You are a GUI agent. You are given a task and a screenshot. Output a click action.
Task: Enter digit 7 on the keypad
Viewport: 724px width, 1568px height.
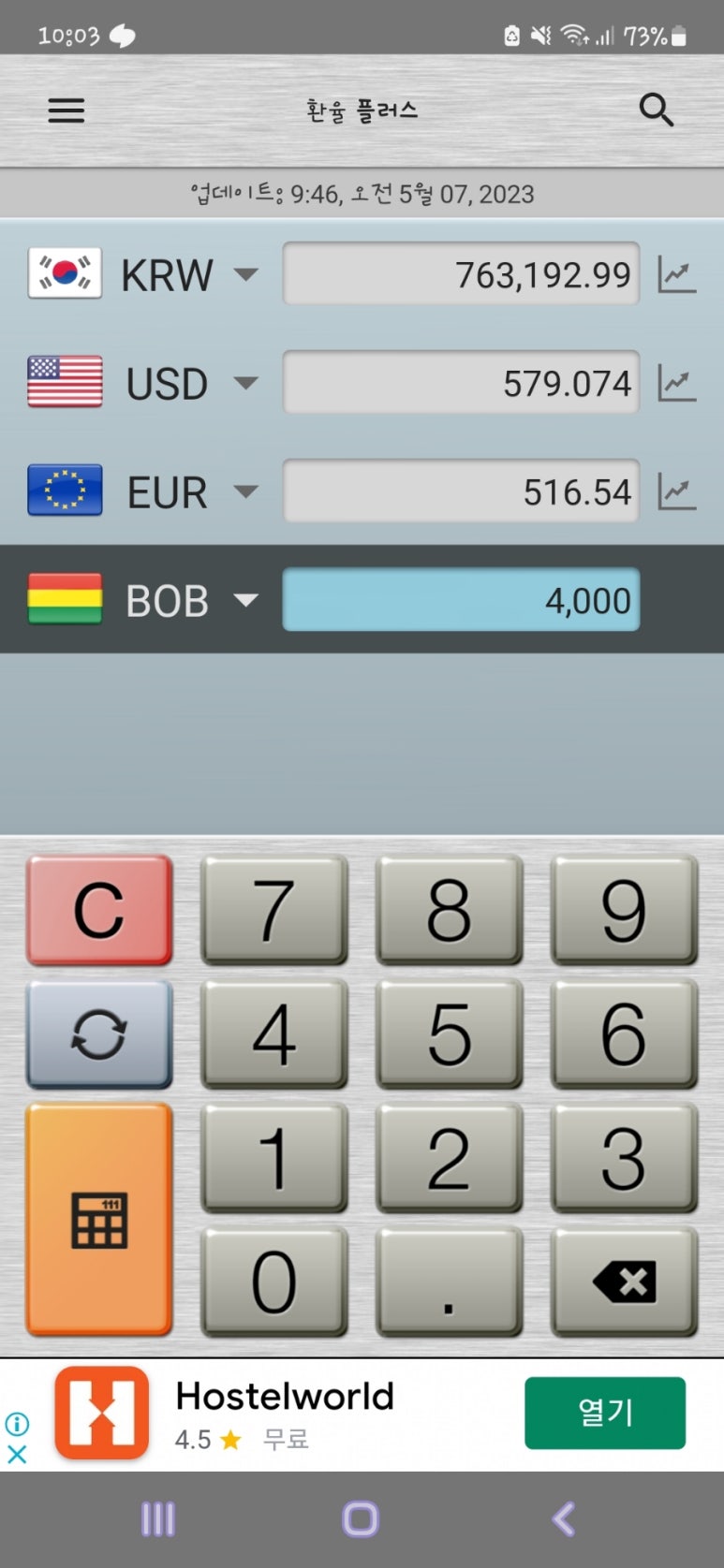tap(273, 909)
